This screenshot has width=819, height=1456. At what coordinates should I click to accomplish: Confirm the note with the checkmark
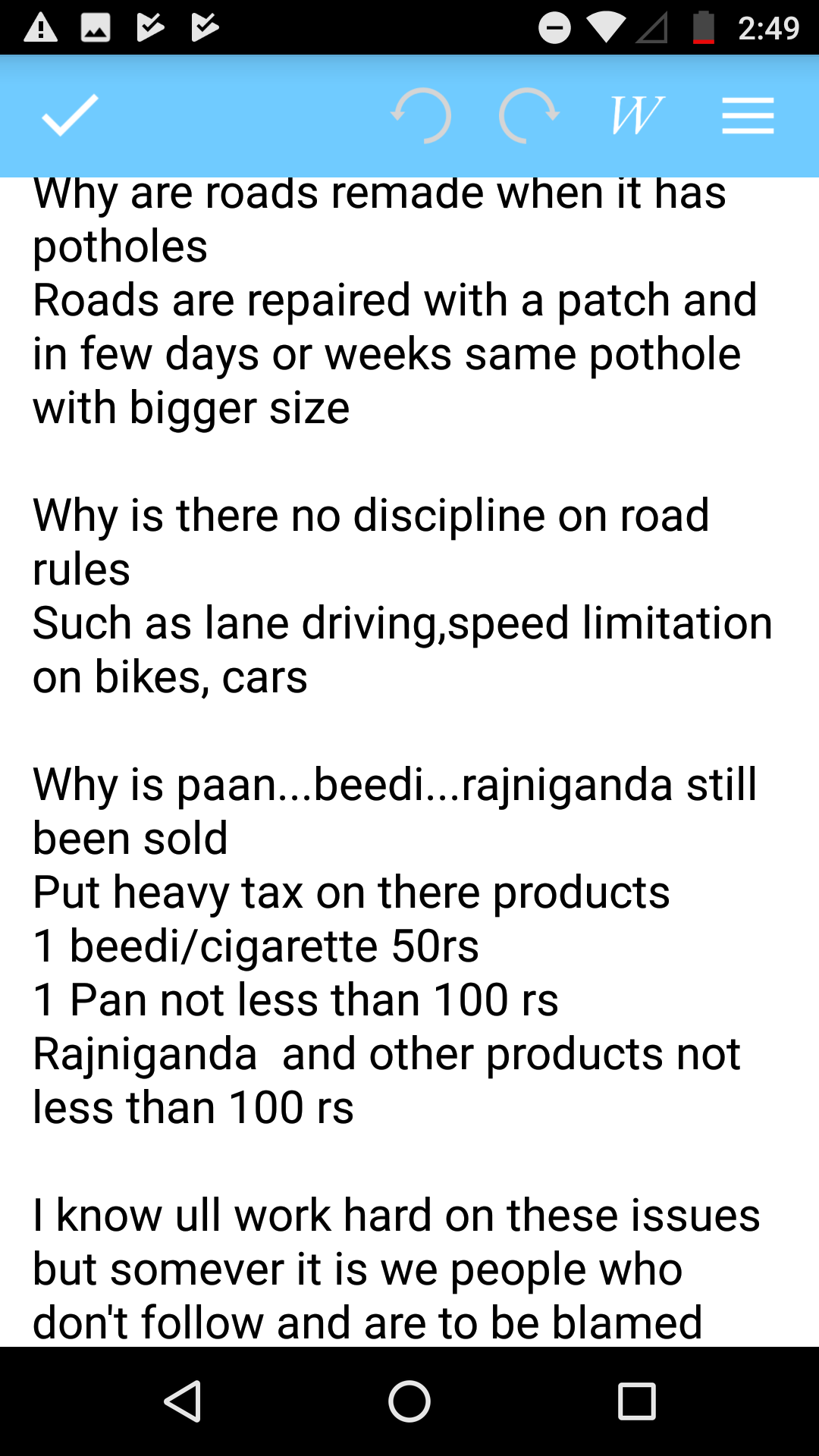pos(70,115)
